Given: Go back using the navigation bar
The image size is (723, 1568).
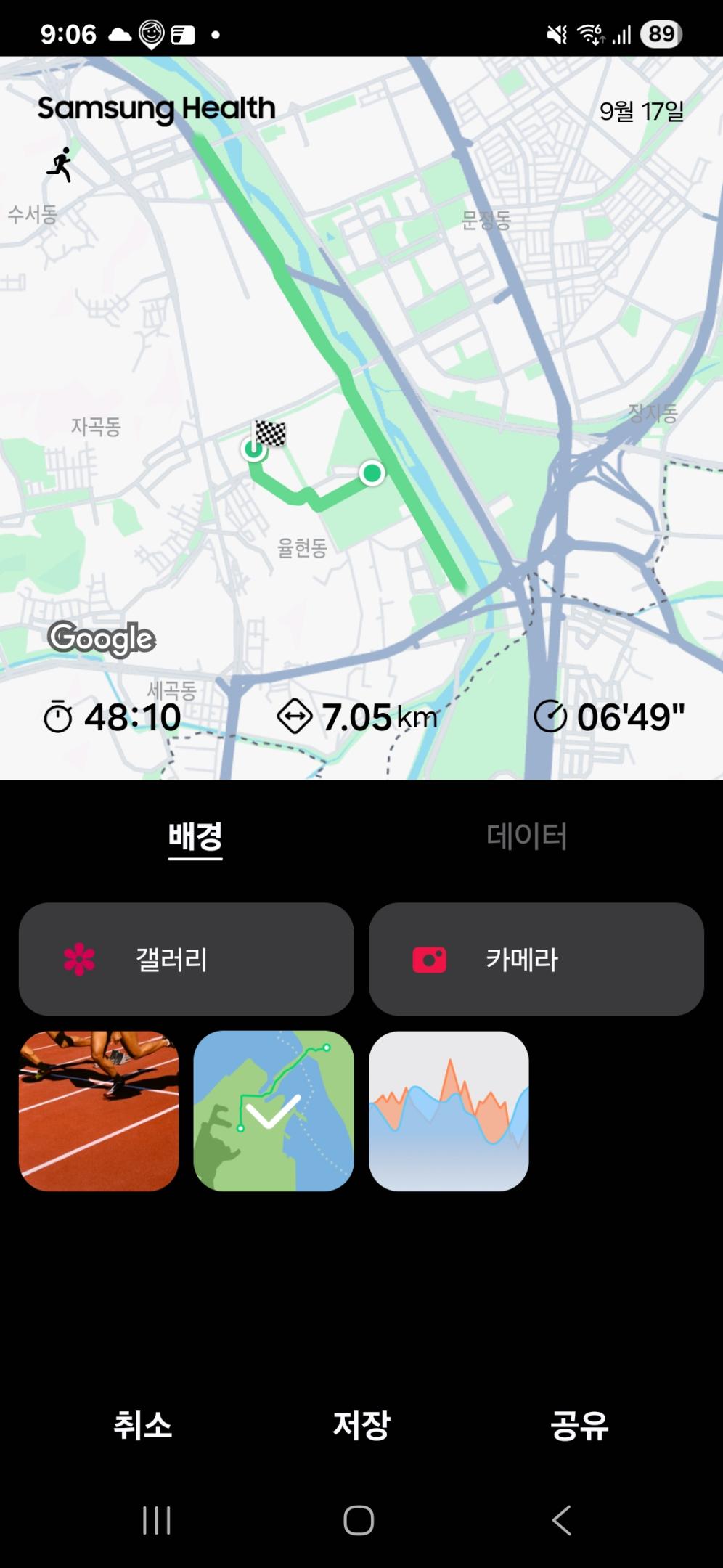Looking at the screenshot, I should [562, 1520].
